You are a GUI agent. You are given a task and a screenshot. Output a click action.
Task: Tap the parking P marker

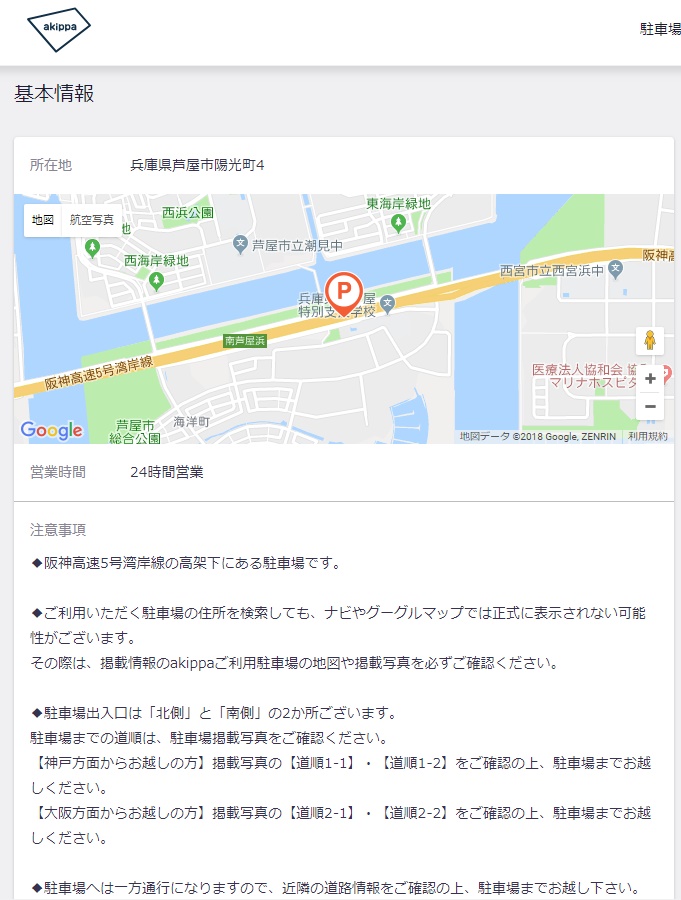tap(344, 292)
